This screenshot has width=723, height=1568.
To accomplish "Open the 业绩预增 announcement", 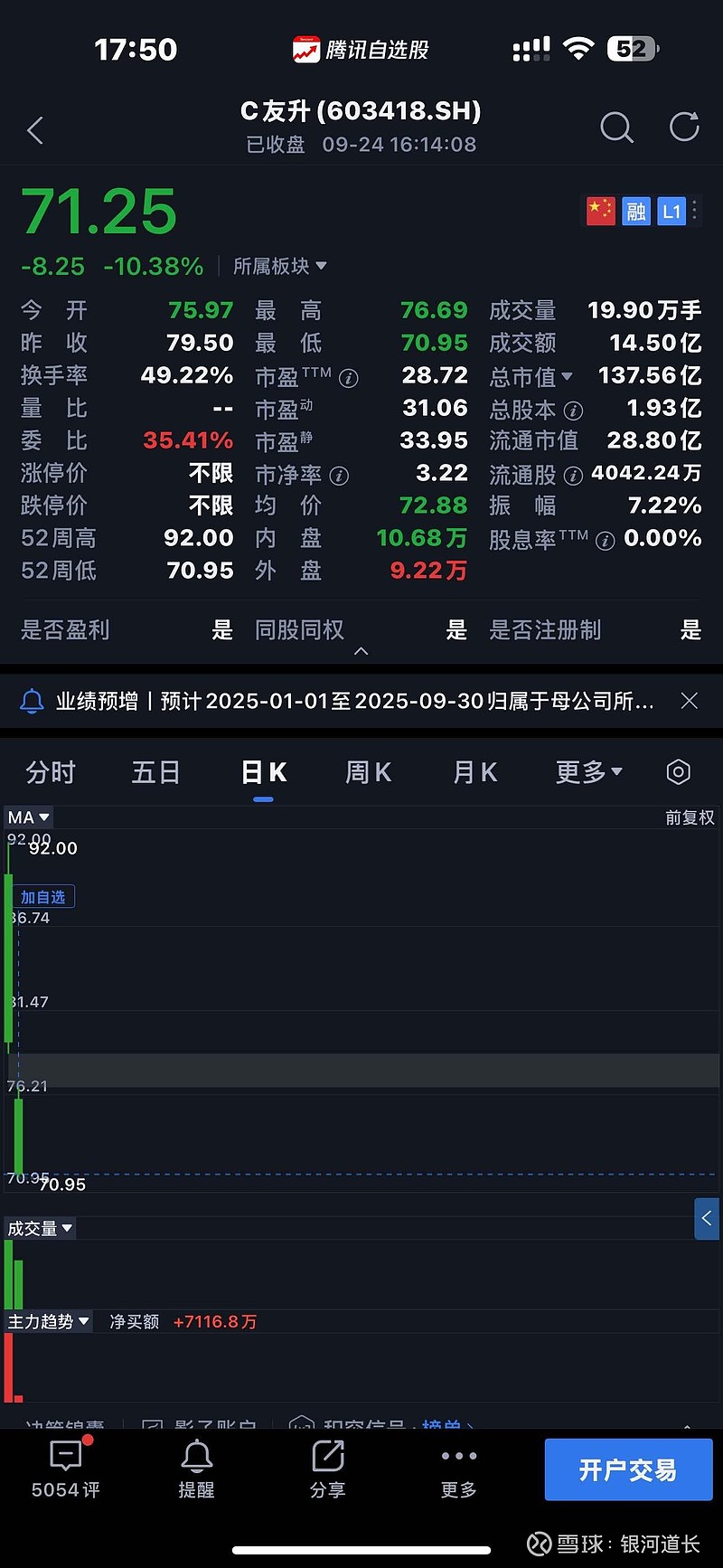I will pos(352,701).
